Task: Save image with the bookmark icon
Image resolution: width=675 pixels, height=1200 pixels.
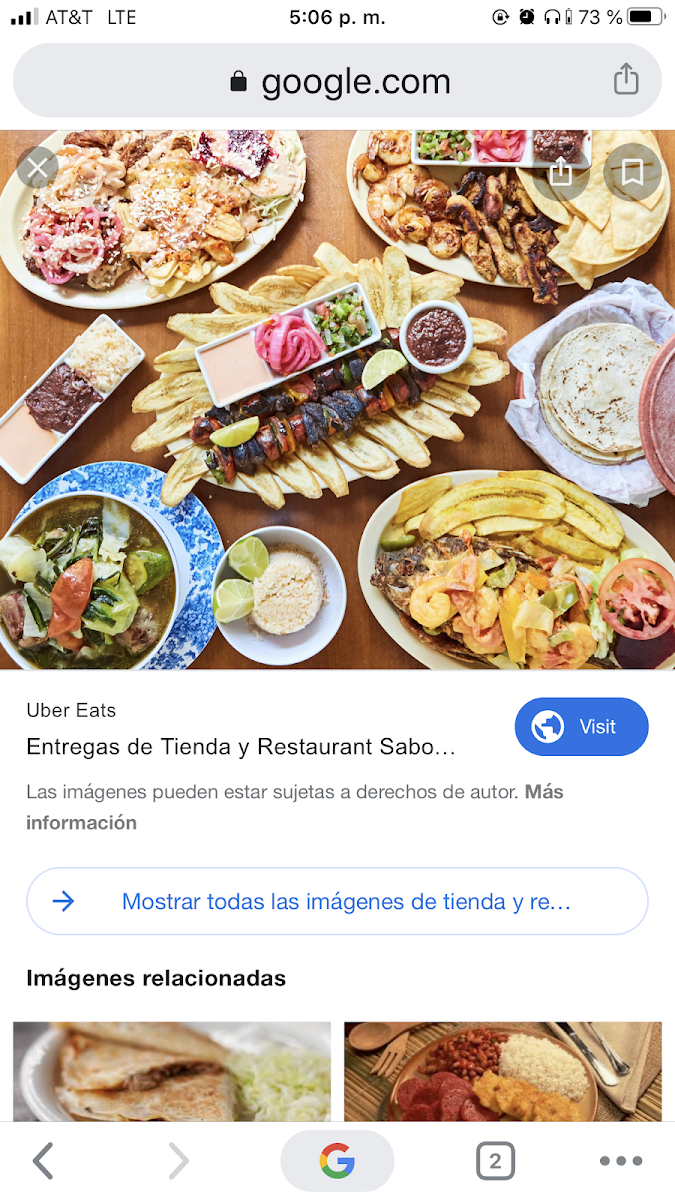Action: tap(632, 173)
